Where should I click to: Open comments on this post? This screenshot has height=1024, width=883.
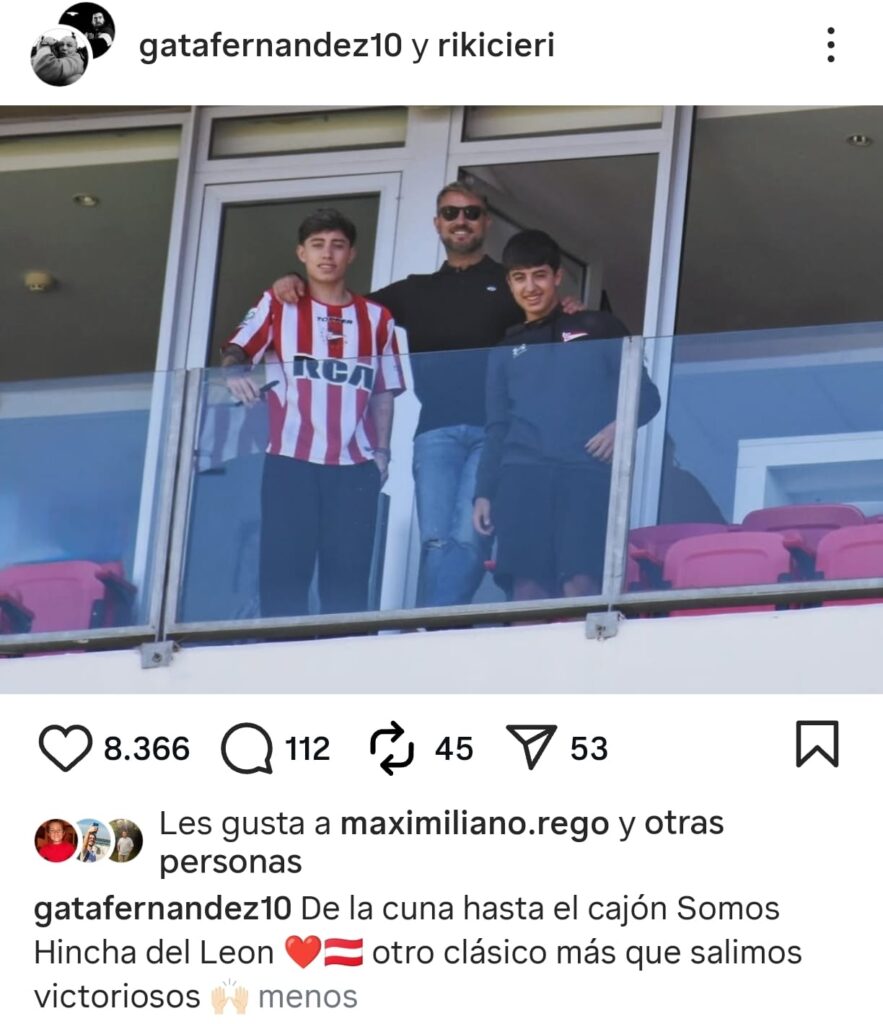coord(246,749)
